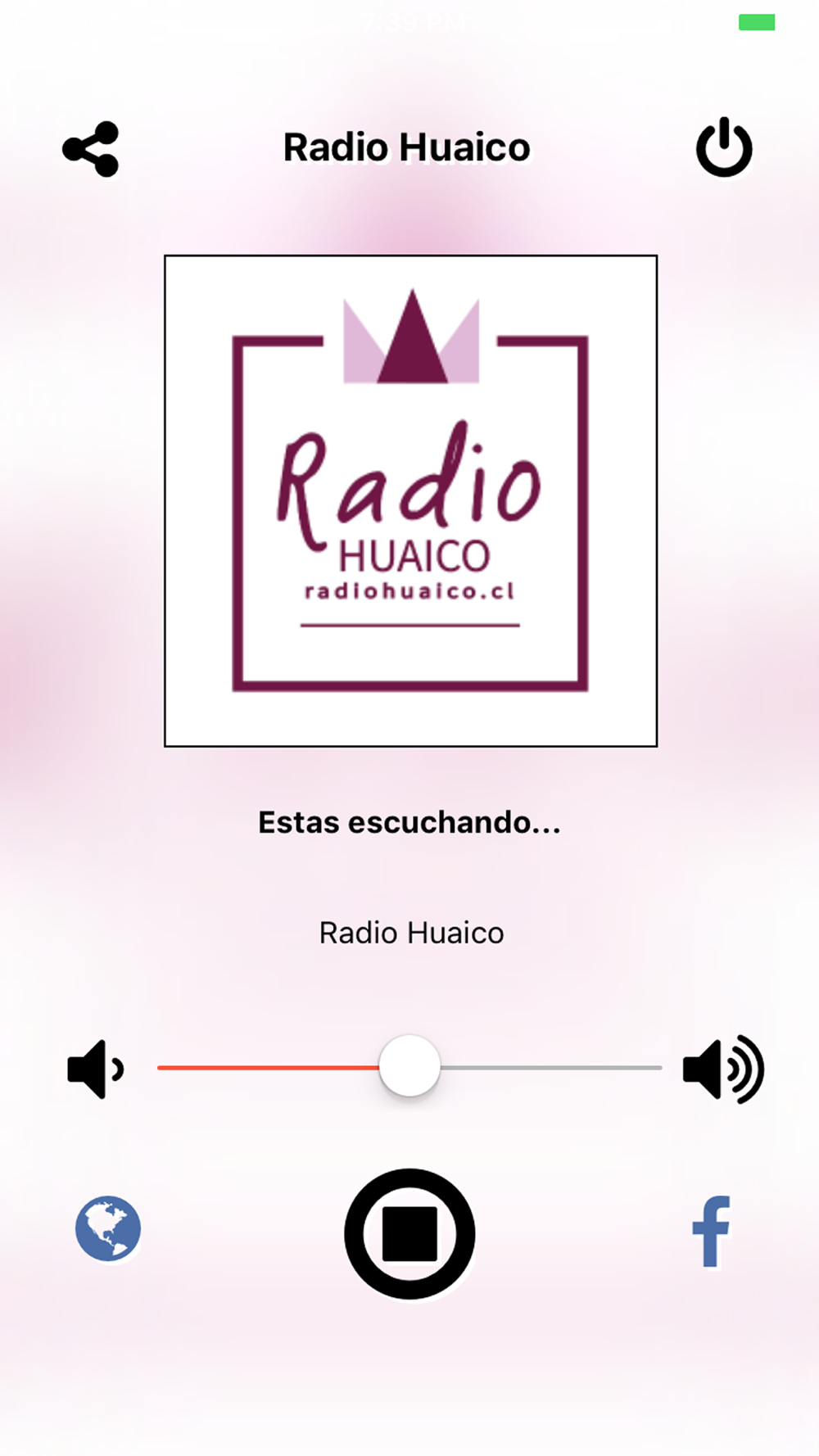
Task: Open the station's Facebook page
Action: [711, 1231]
